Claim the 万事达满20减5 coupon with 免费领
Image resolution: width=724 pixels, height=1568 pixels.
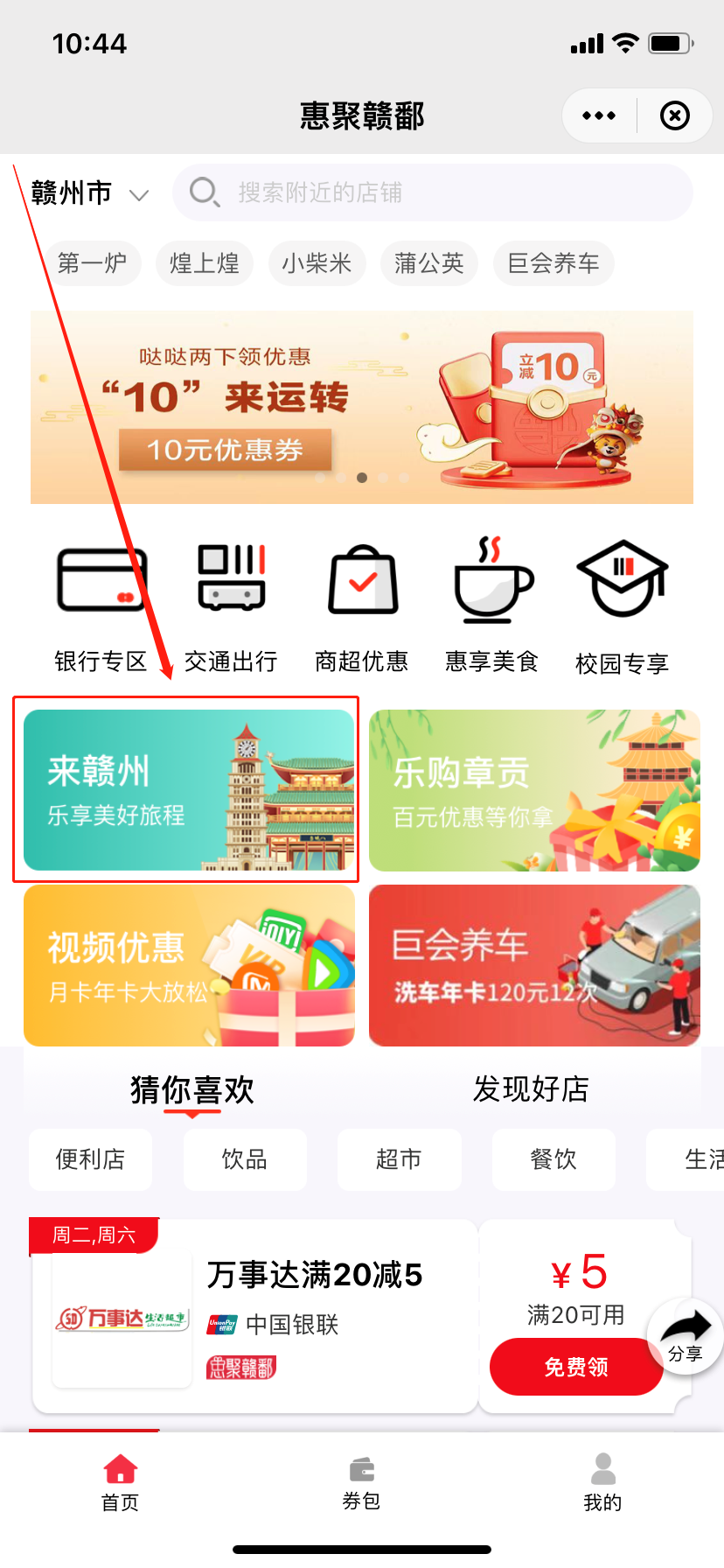(575, 1367)
